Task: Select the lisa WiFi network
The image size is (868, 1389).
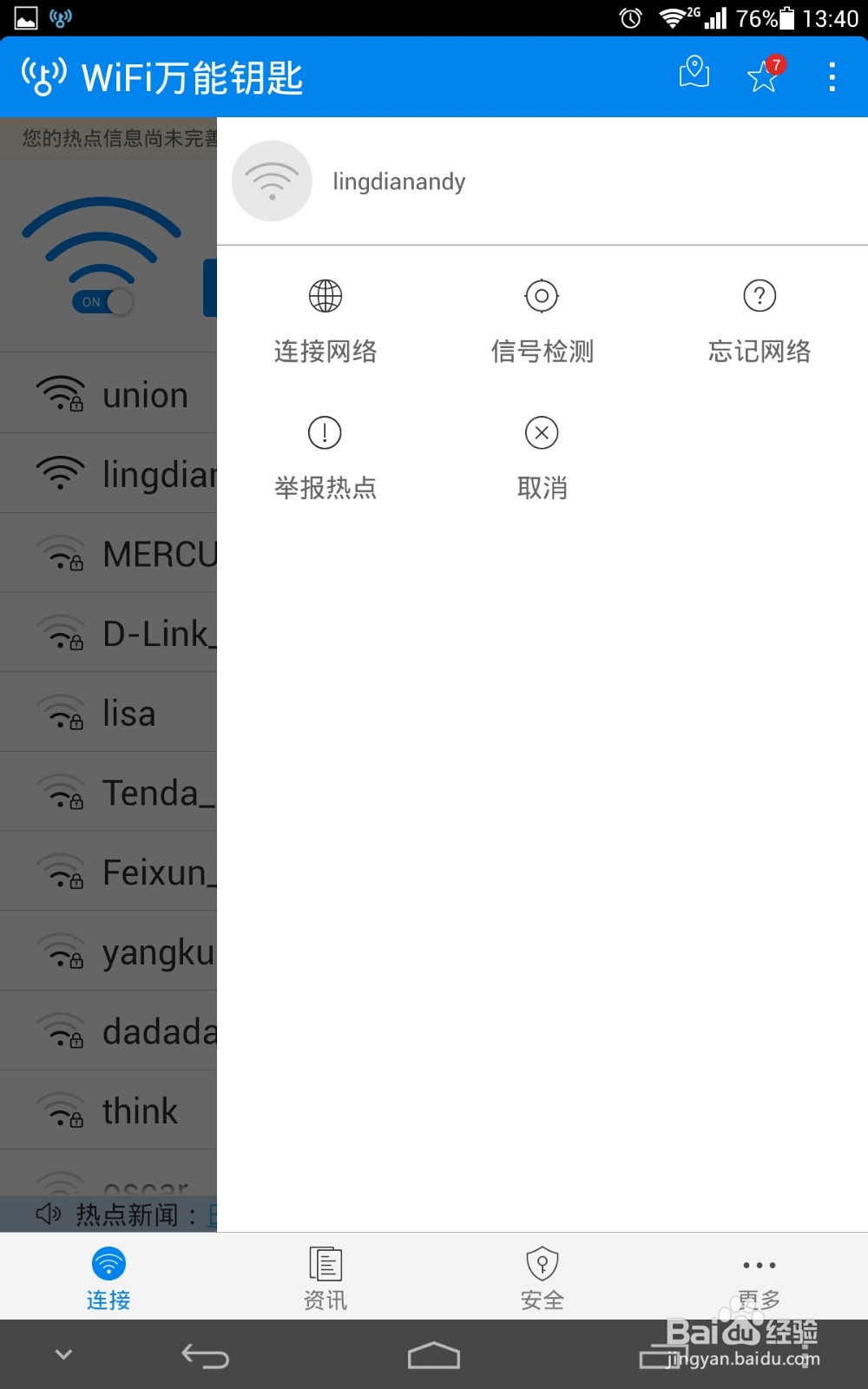Action: coord(108,712)
